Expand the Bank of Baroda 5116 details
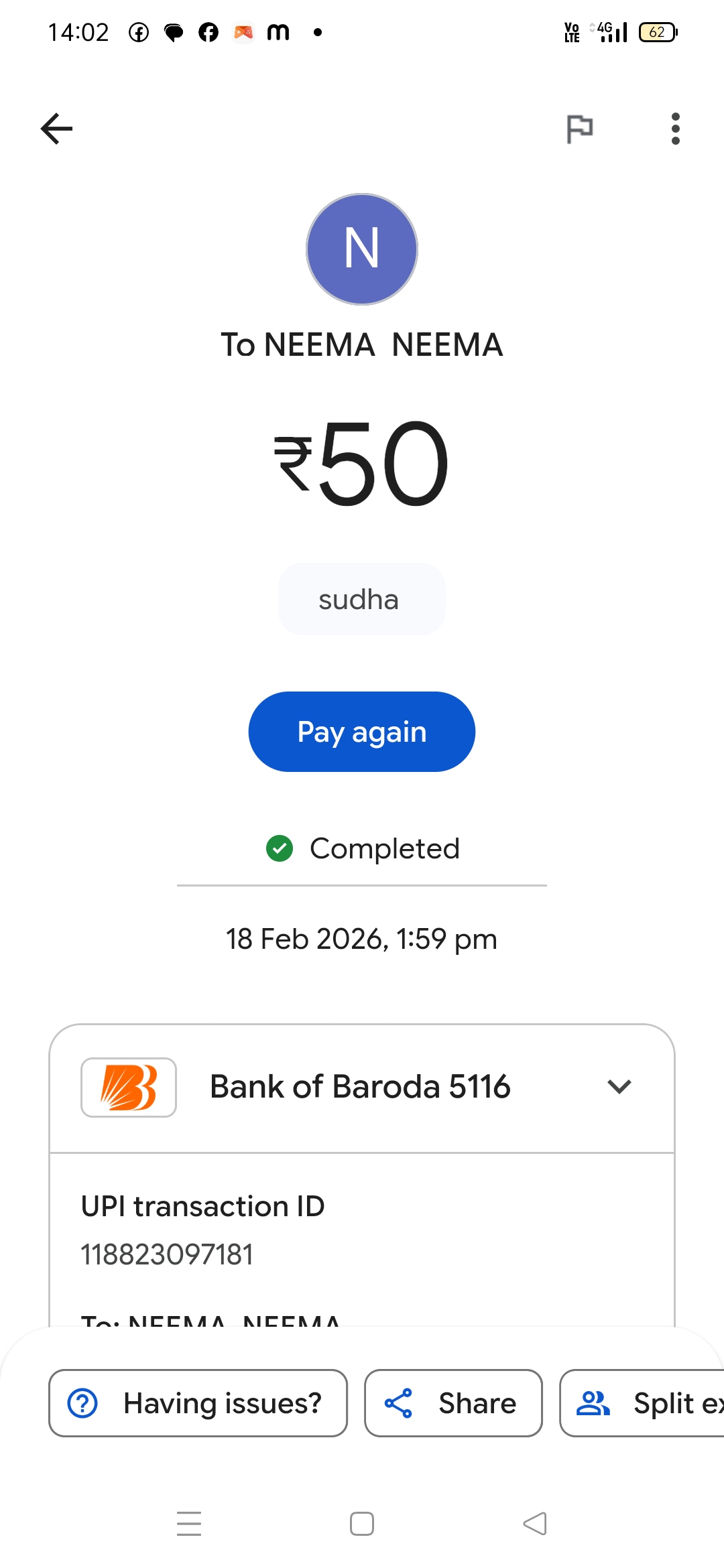Screen dimensions: 724x1568 (x=619, y=1087)
